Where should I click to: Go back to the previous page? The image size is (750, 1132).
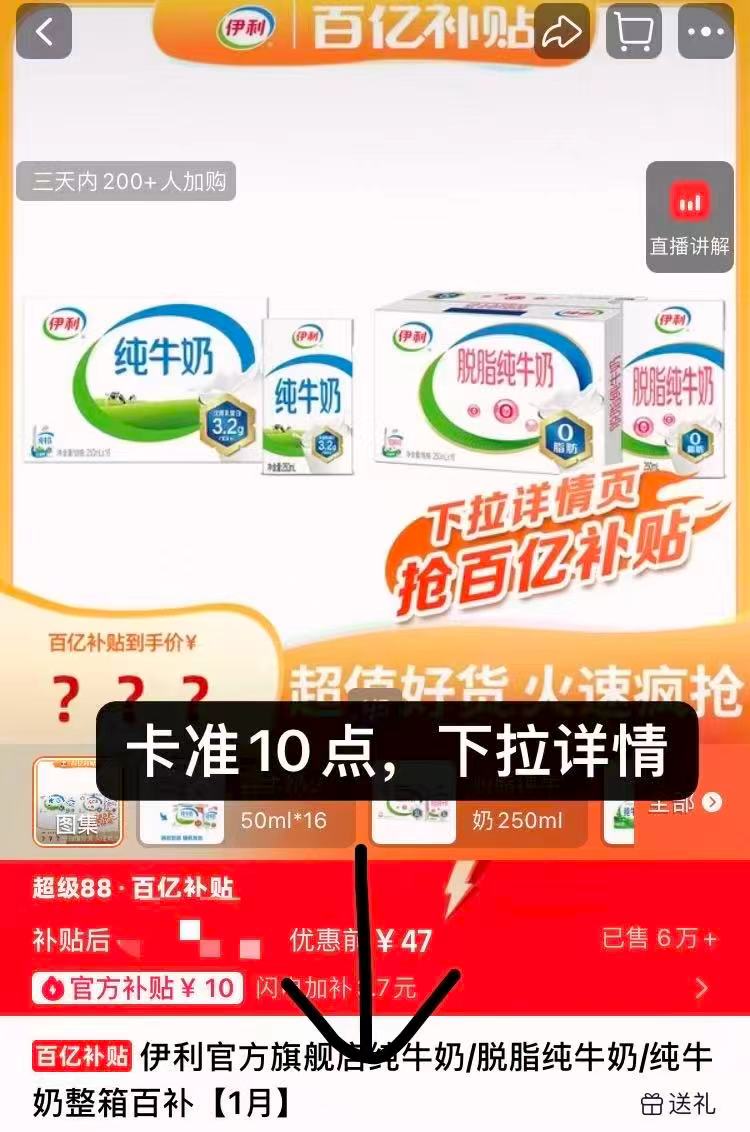click(42, 32)
